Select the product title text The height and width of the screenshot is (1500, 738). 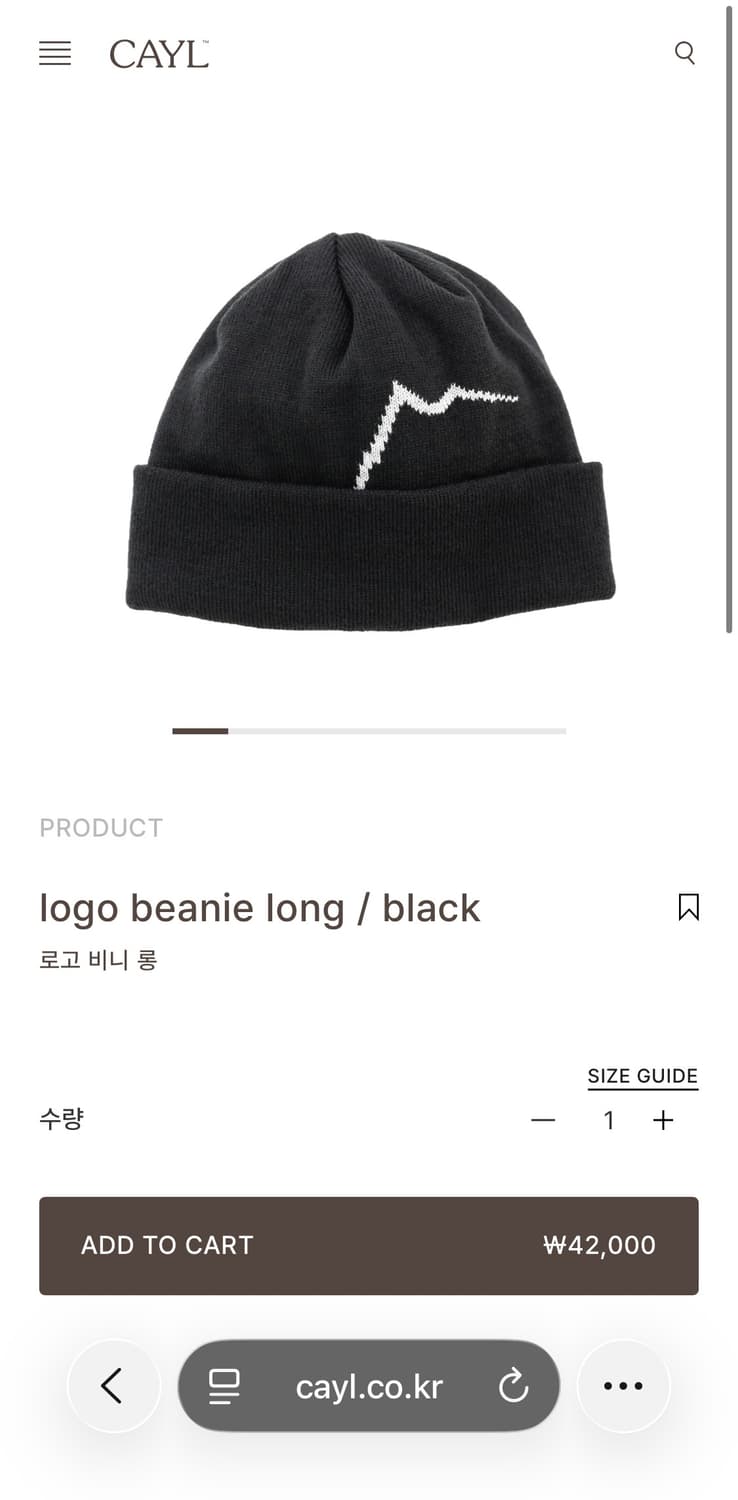(259, 908)
